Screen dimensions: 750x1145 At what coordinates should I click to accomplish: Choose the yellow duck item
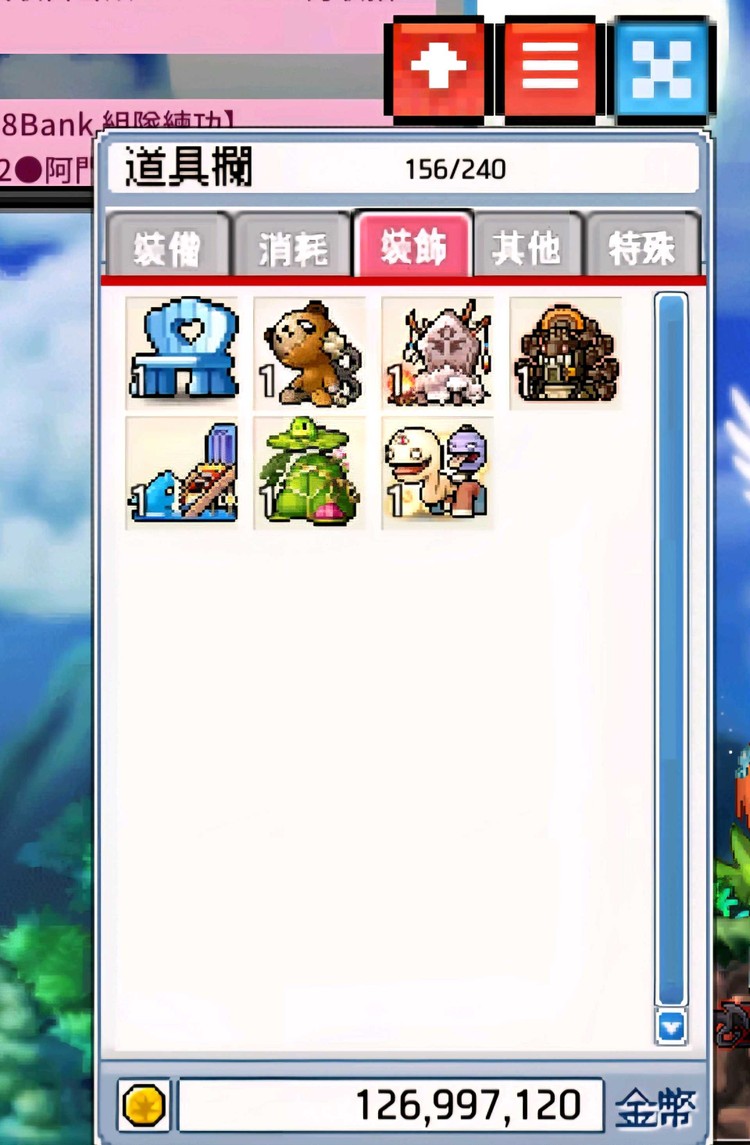pos(437,473)
